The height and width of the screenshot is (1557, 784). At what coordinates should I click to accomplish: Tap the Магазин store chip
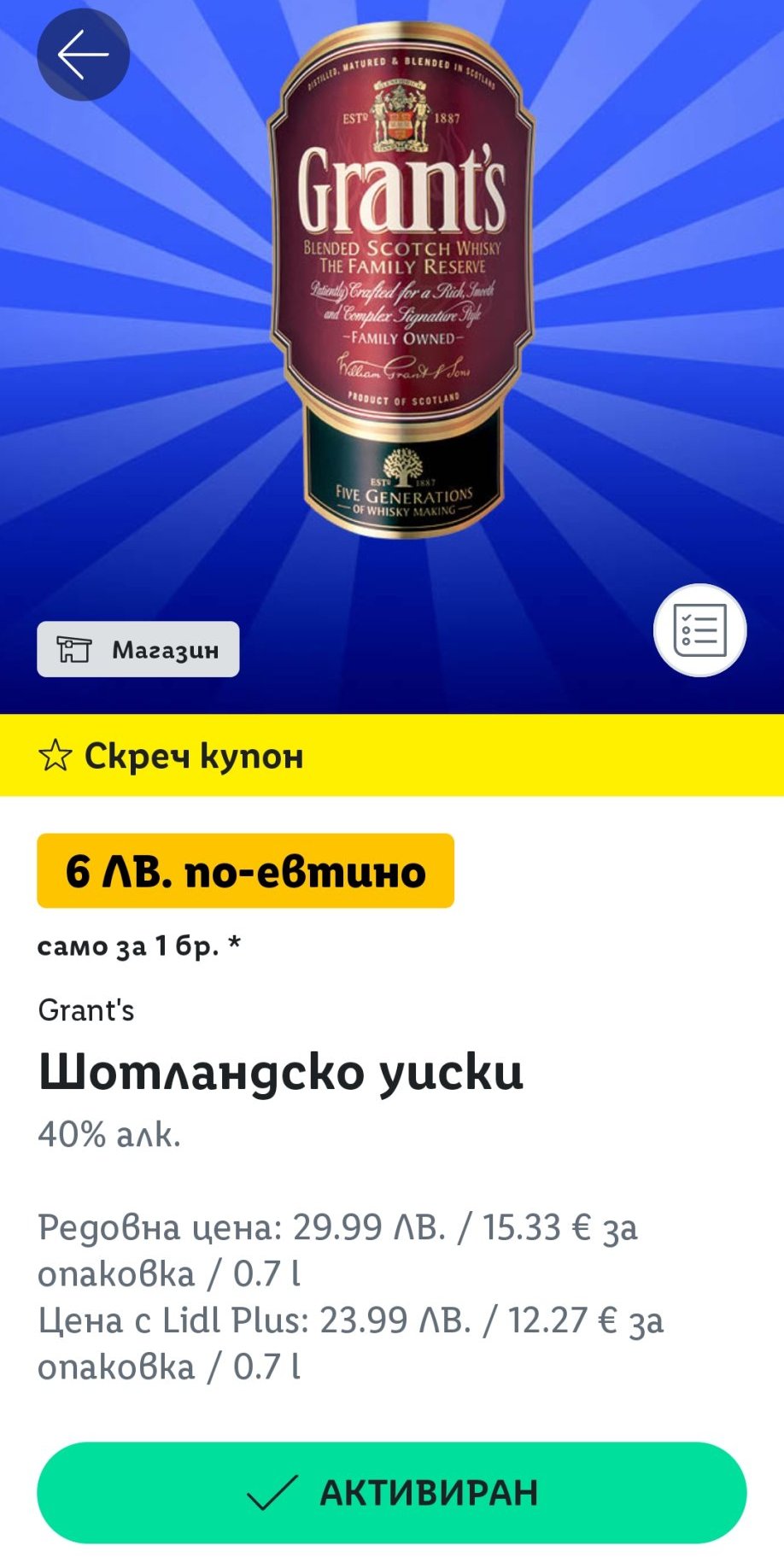[x=138, y=649]
